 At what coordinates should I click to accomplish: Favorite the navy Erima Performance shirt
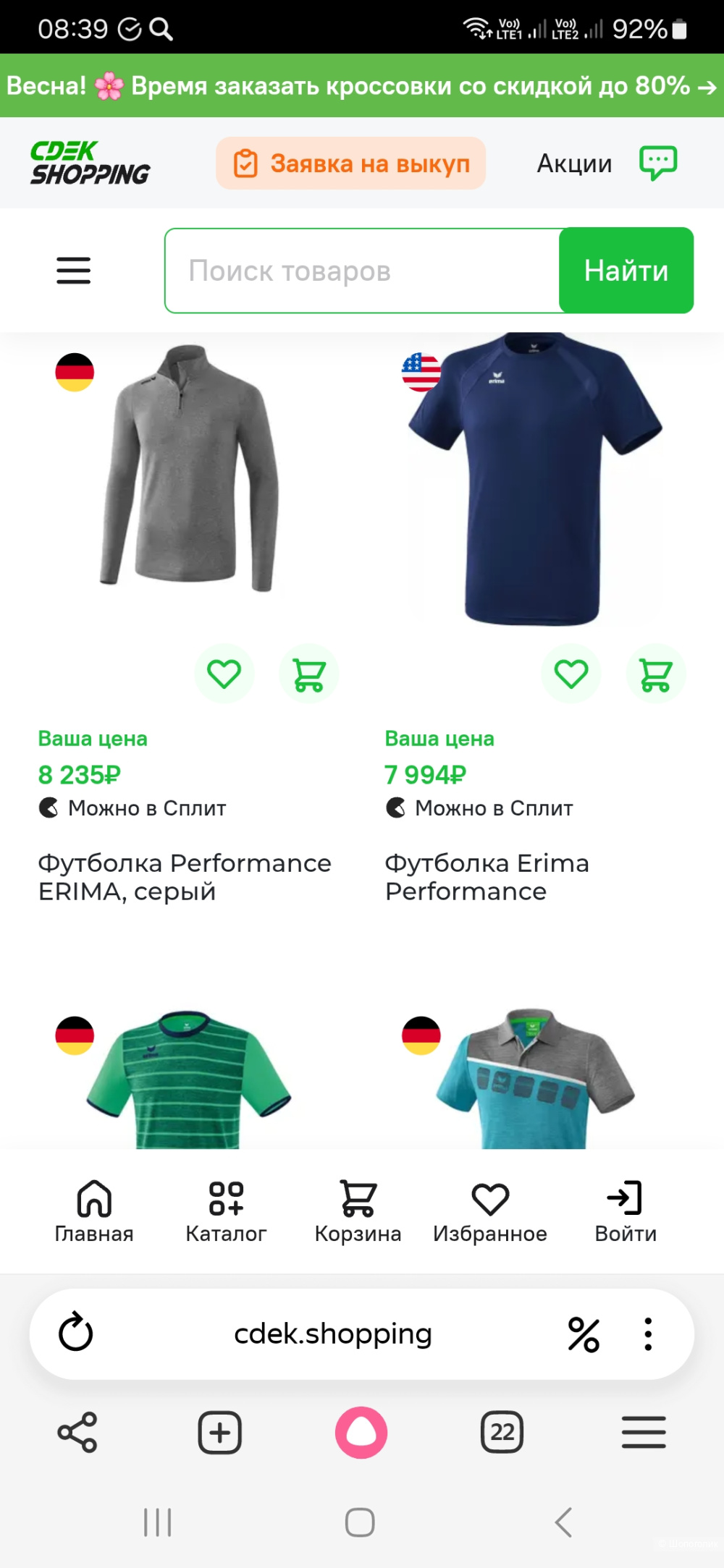point(571,673)
